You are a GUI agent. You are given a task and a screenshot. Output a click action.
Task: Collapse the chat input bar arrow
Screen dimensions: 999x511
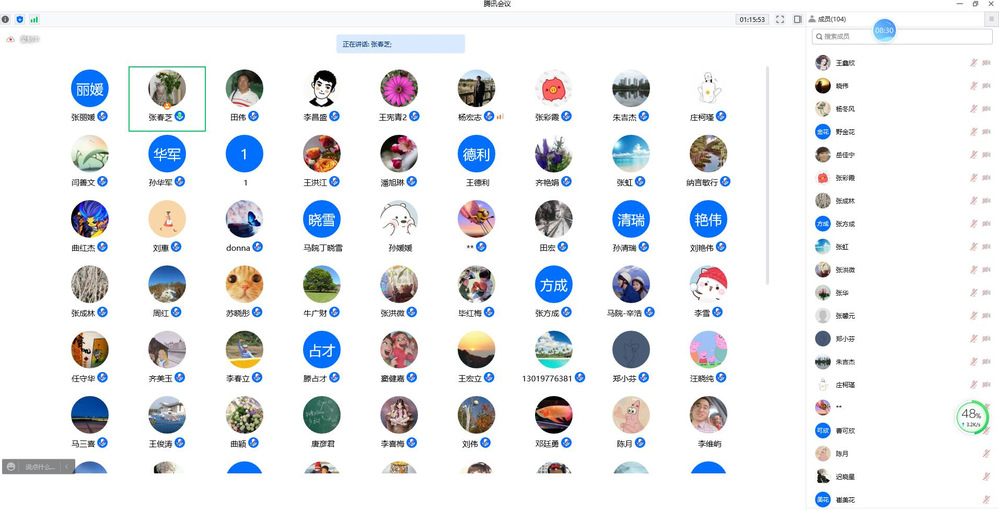66,467
